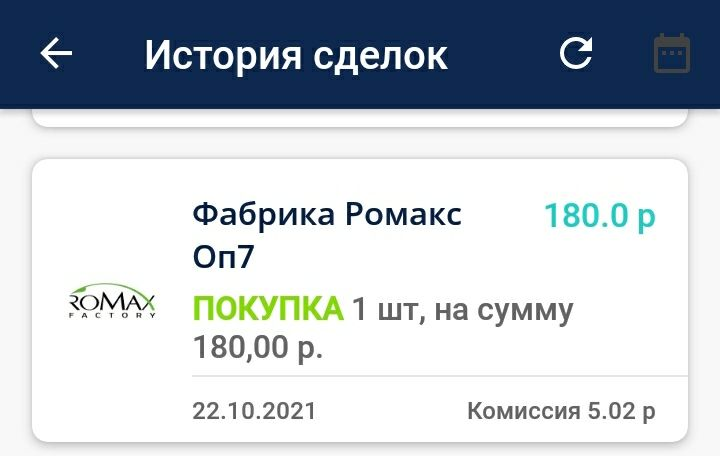Image resolution: width=720 pixels, height=456 pixels.
Task: Refresh the deal history
Action: tap(576, 54)
